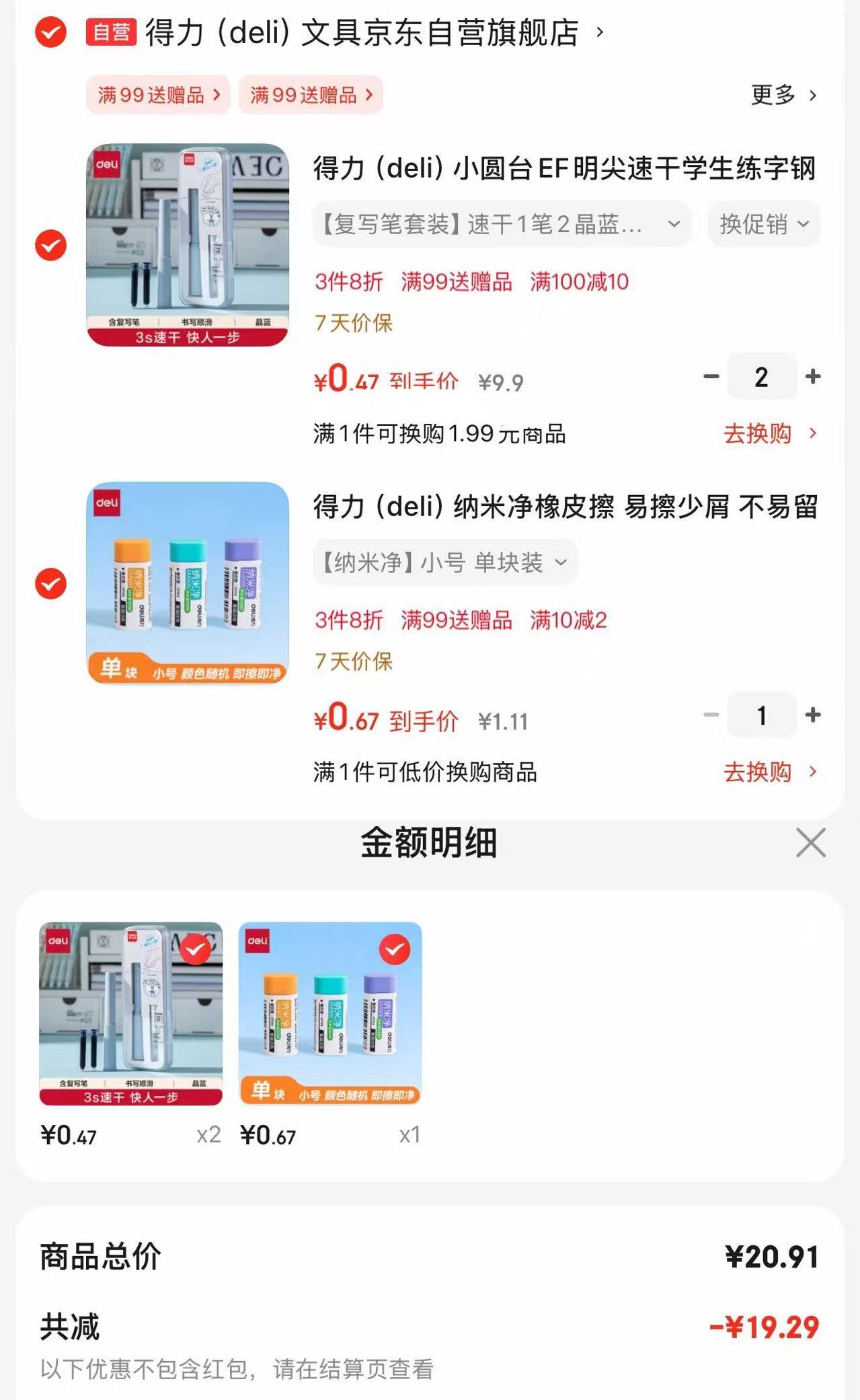Image resolution: width=860 pixels, height=1400 pixels.
Task: Click the second 满99送赠品 promotion tag
Action: click(x=311, y=95)
